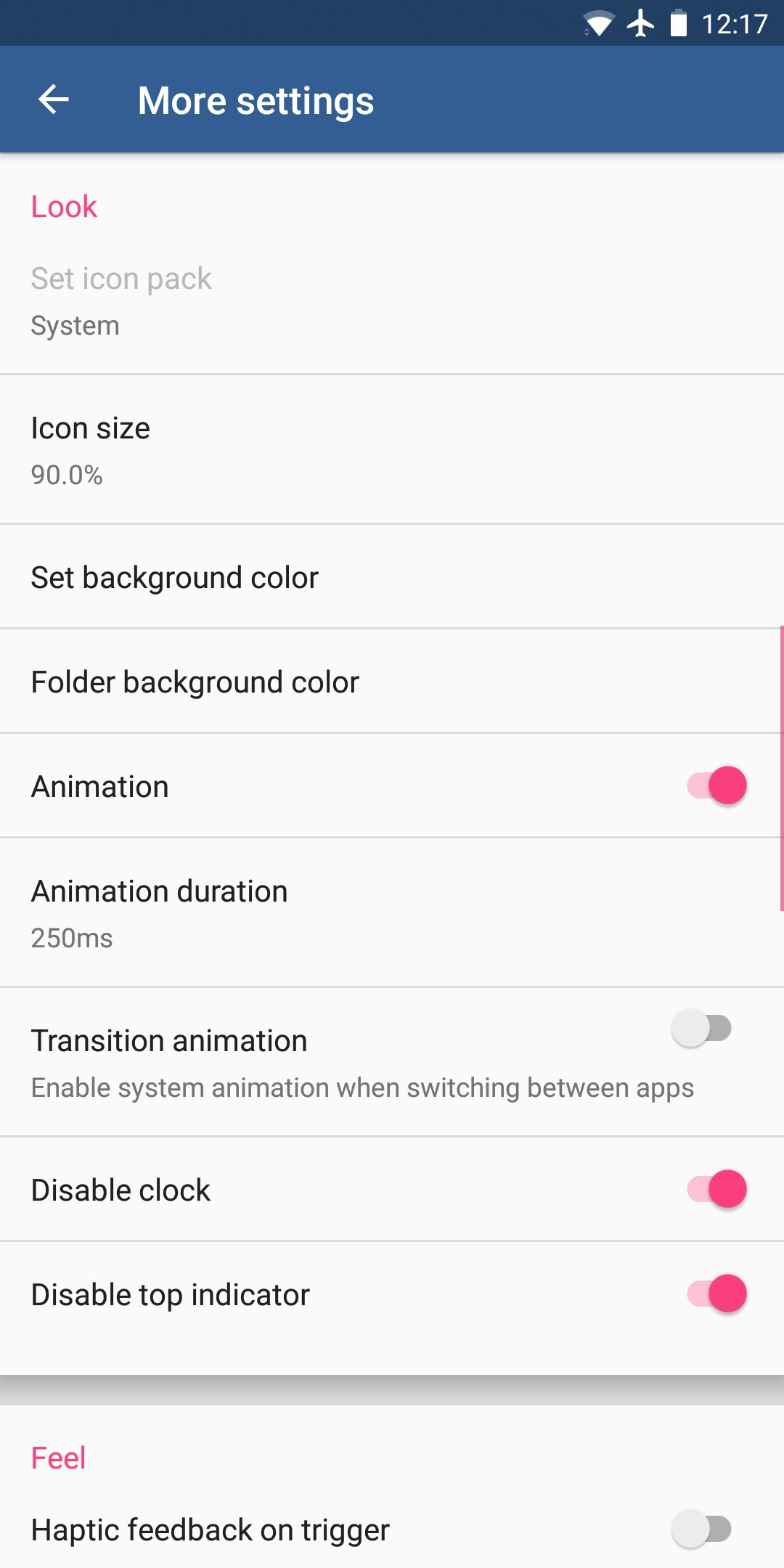784x1568 pixels.
Task: Open Folder background color
Action: point(392,682)
